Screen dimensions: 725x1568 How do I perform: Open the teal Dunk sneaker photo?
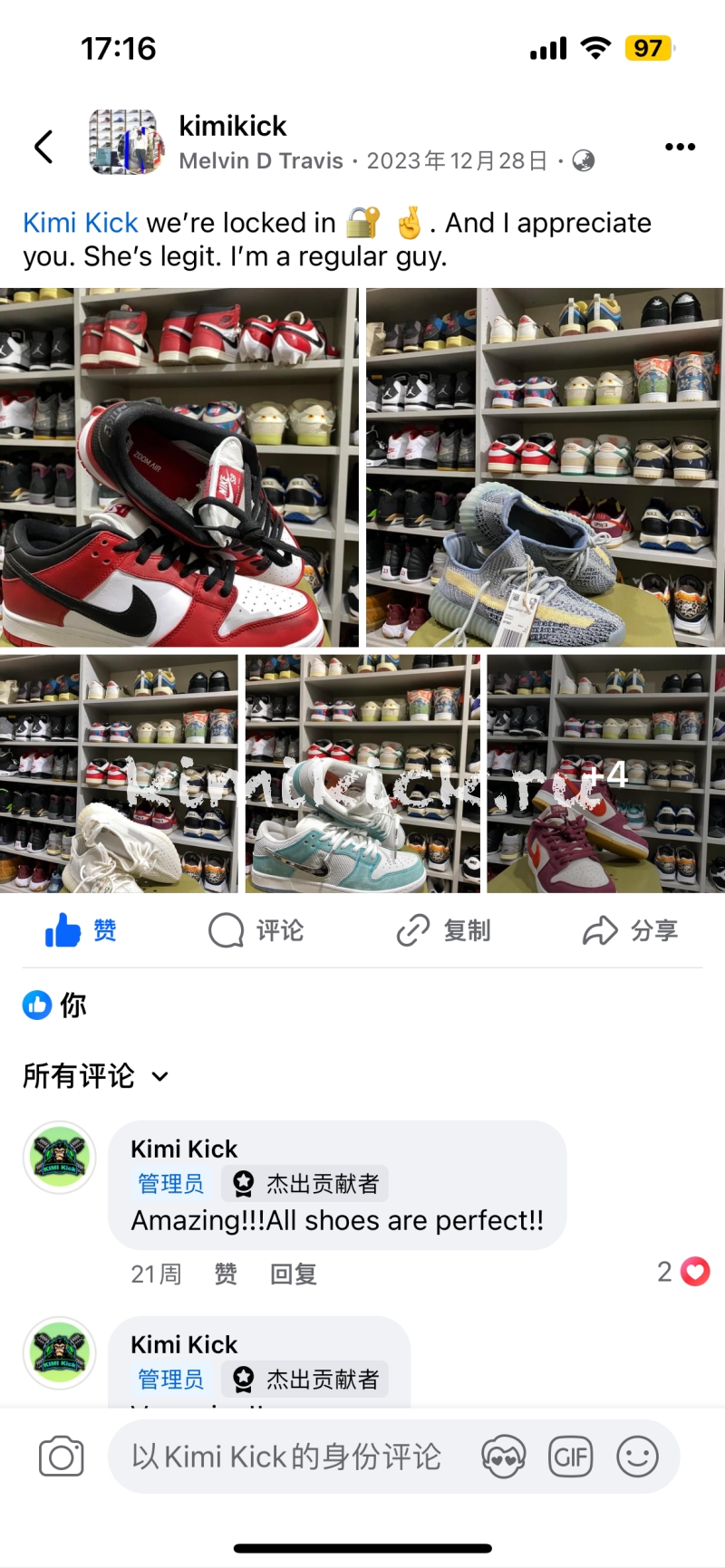tap(362, 774)
